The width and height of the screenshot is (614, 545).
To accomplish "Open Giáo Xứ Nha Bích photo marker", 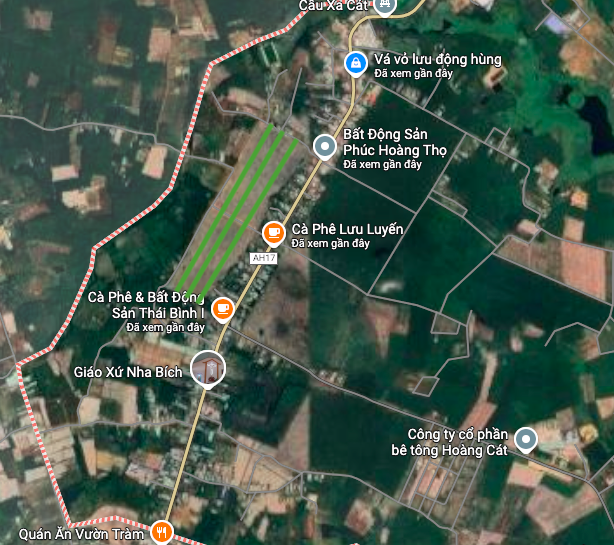I will (x=209, y=369).
